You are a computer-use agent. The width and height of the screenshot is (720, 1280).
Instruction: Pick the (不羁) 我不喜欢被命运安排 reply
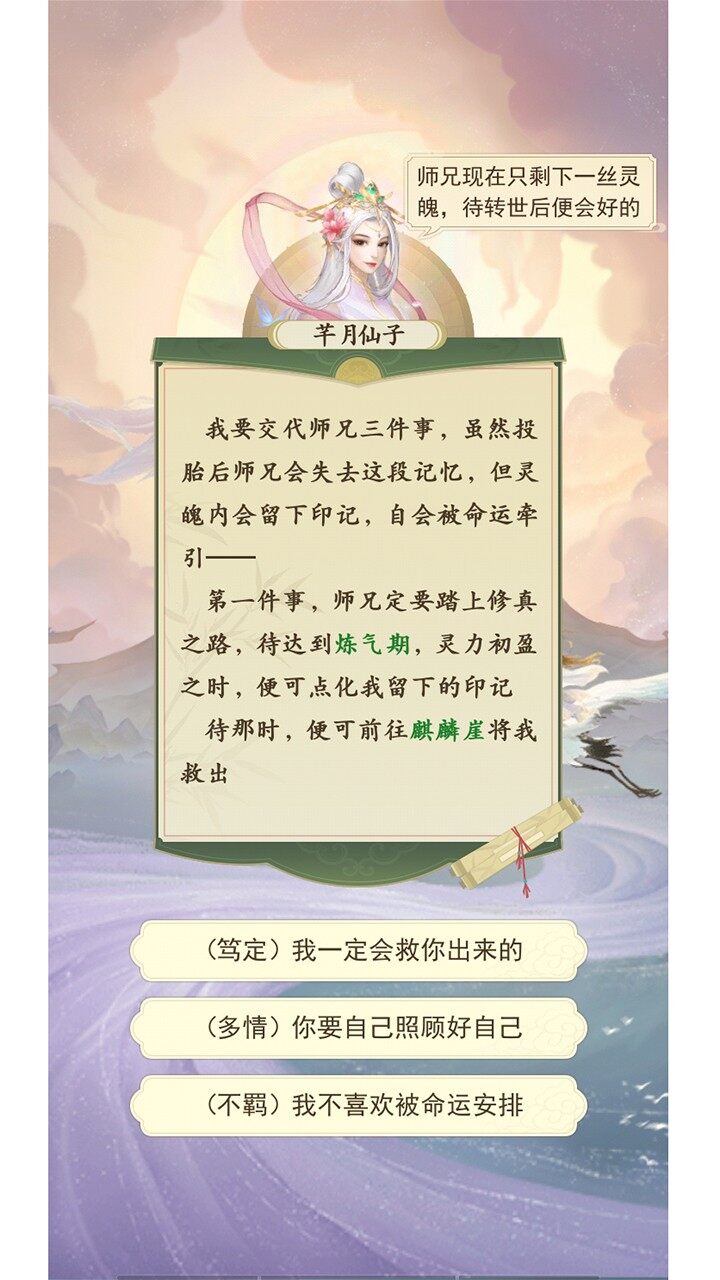point(358,1106)
